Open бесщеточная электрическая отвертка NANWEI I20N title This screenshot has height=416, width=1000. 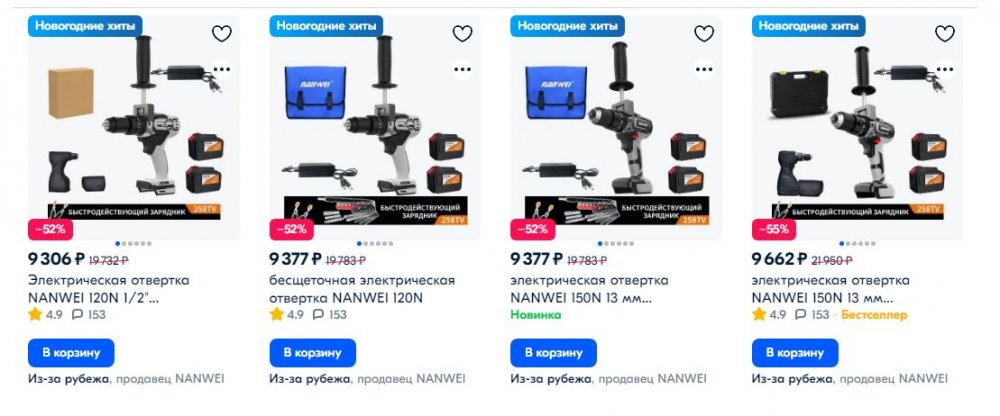point(361,288)
